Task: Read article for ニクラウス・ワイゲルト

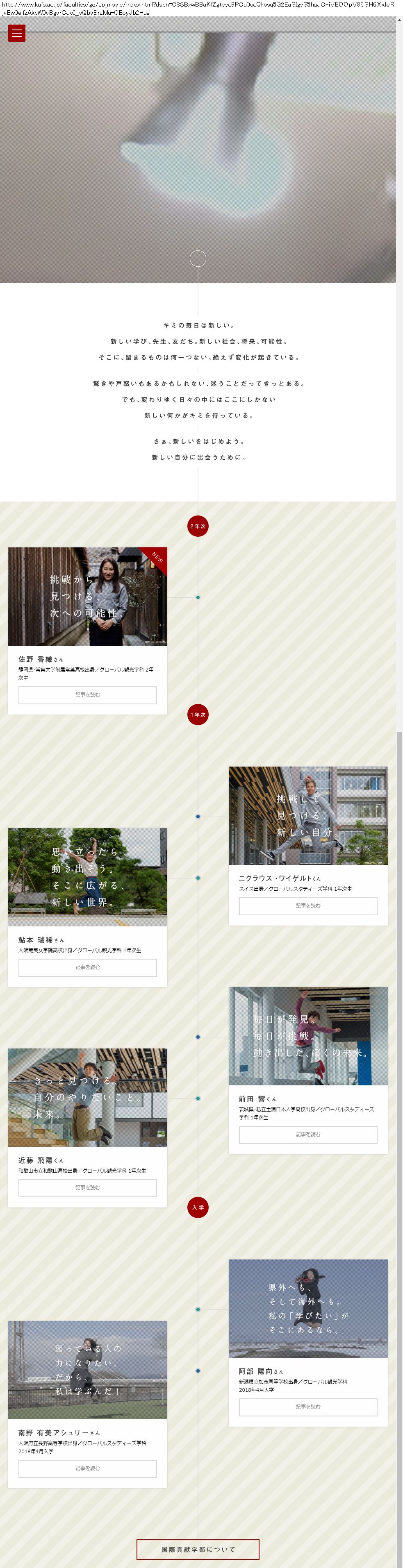Action: [x=308, y=906]
